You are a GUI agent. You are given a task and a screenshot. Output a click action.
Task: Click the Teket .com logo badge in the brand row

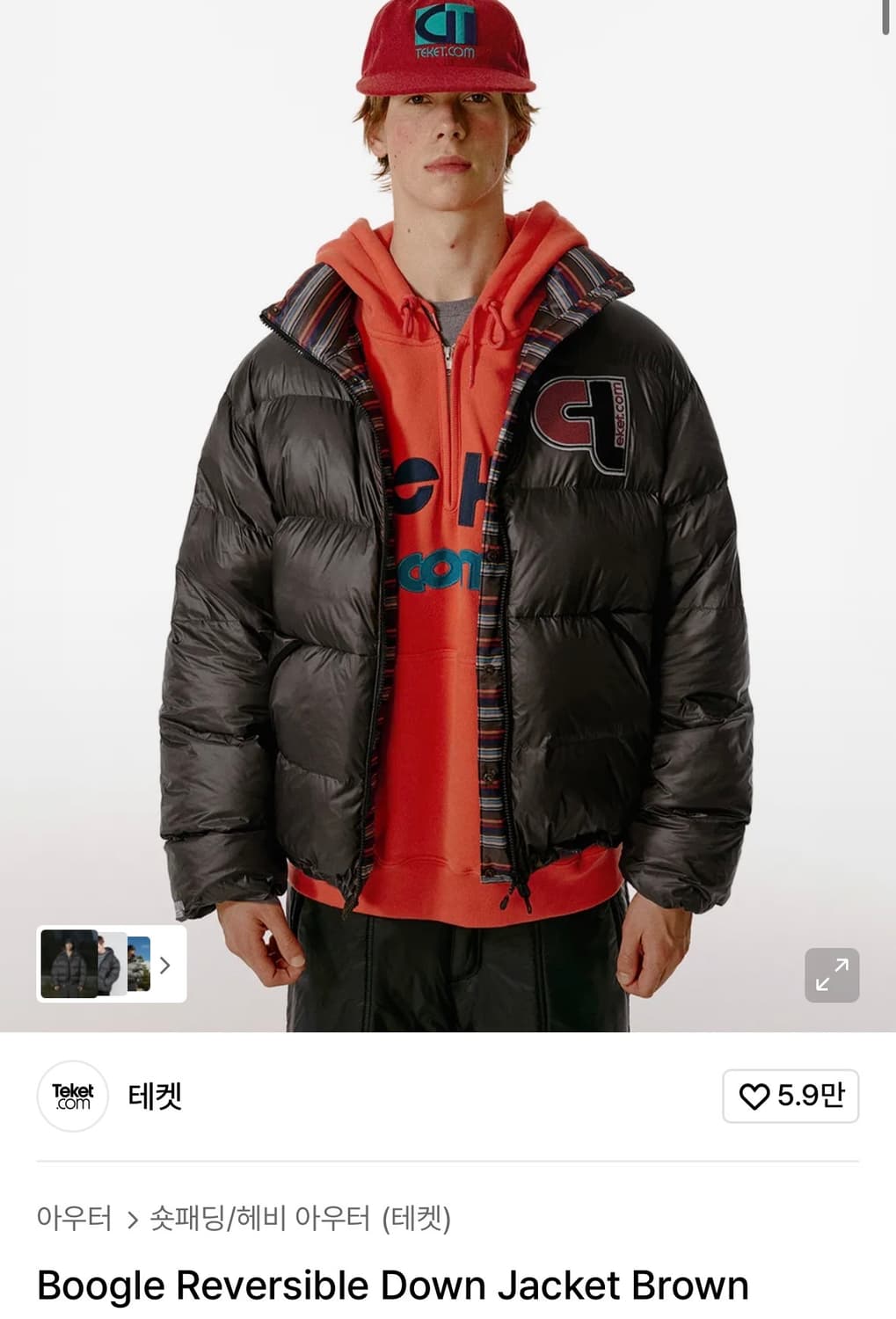pos(72,1096)
